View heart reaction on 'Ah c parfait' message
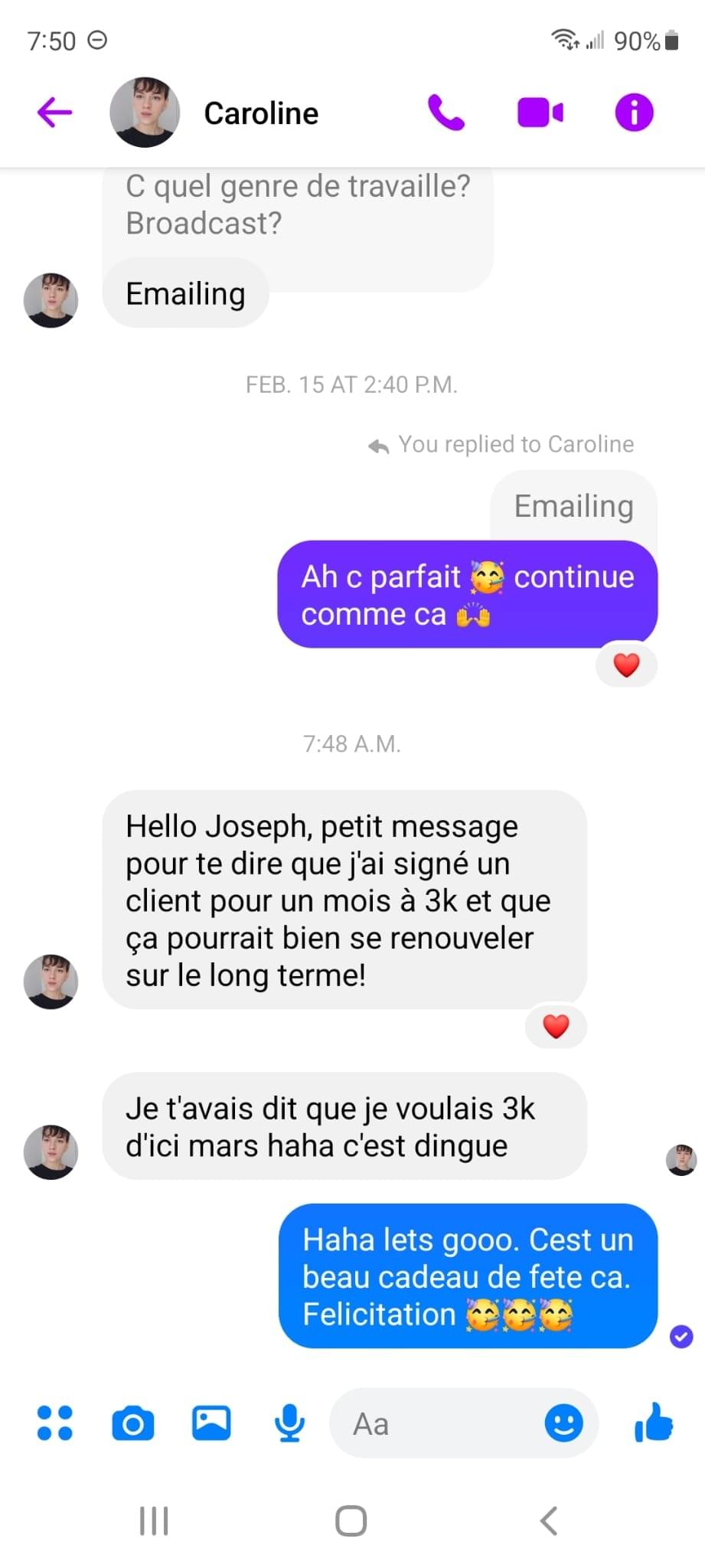 click(x=626, y=665)
